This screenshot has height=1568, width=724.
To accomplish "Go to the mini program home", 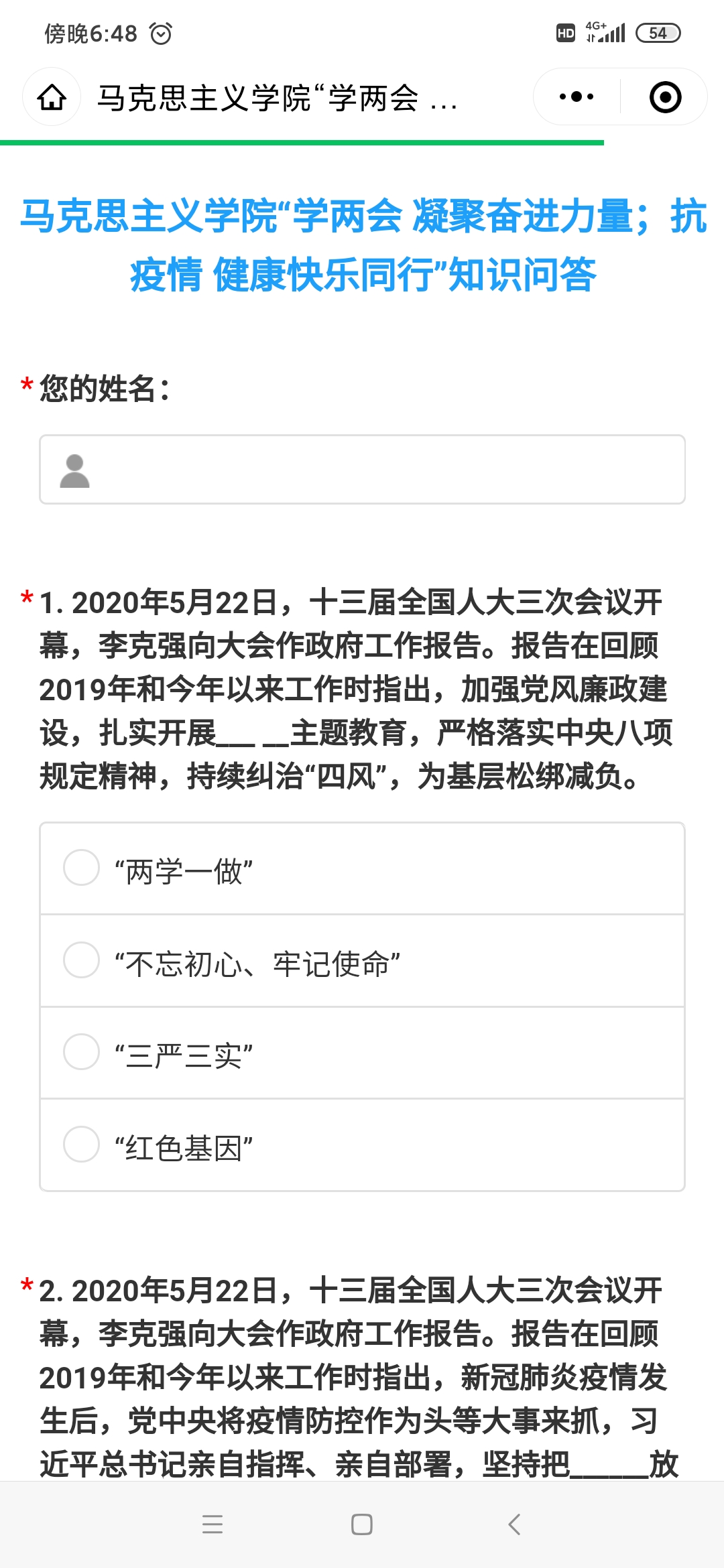I will (x=52, y=97).
